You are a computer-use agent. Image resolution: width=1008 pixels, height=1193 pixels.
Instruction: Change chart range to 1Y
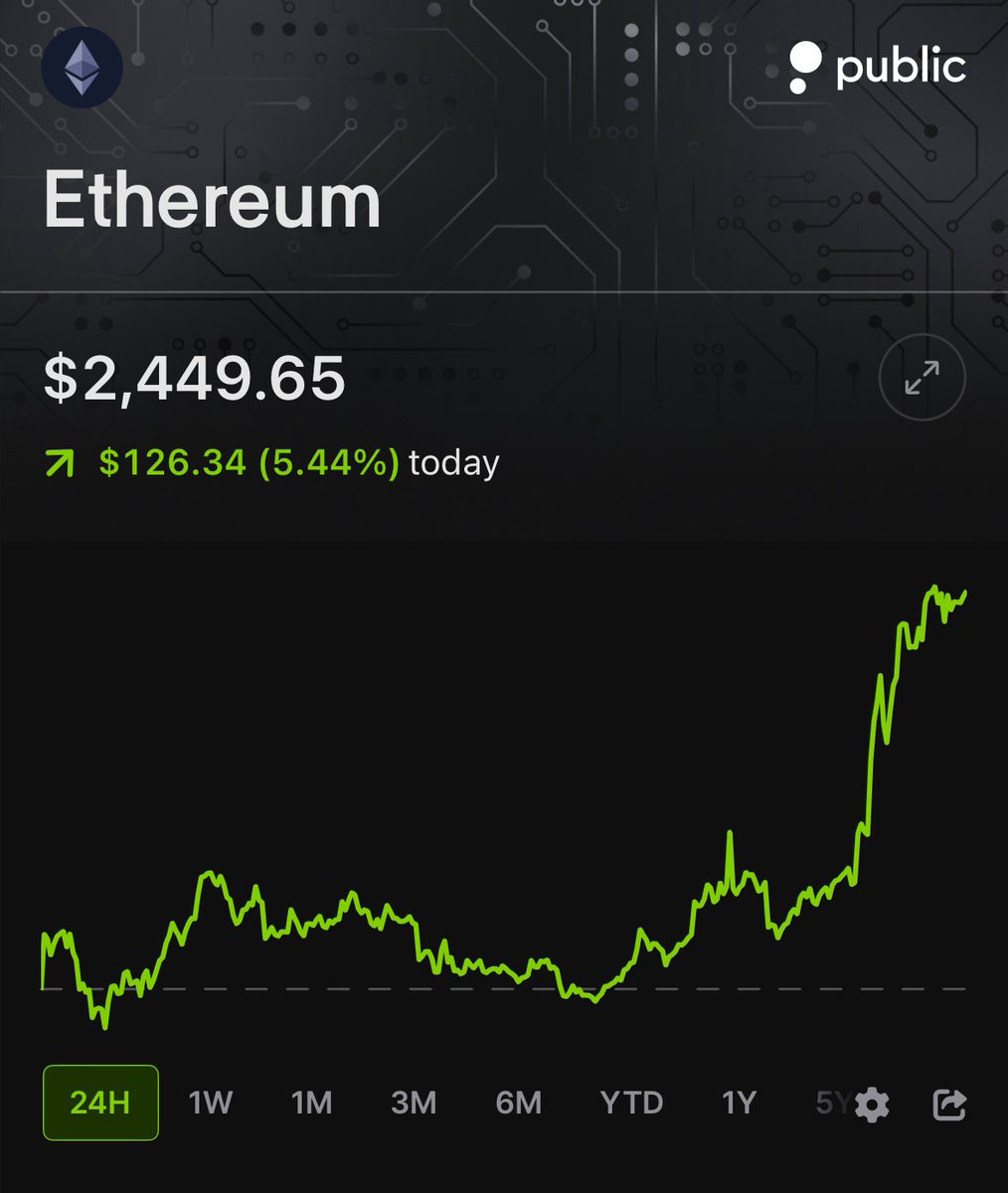coord(739,1103)
